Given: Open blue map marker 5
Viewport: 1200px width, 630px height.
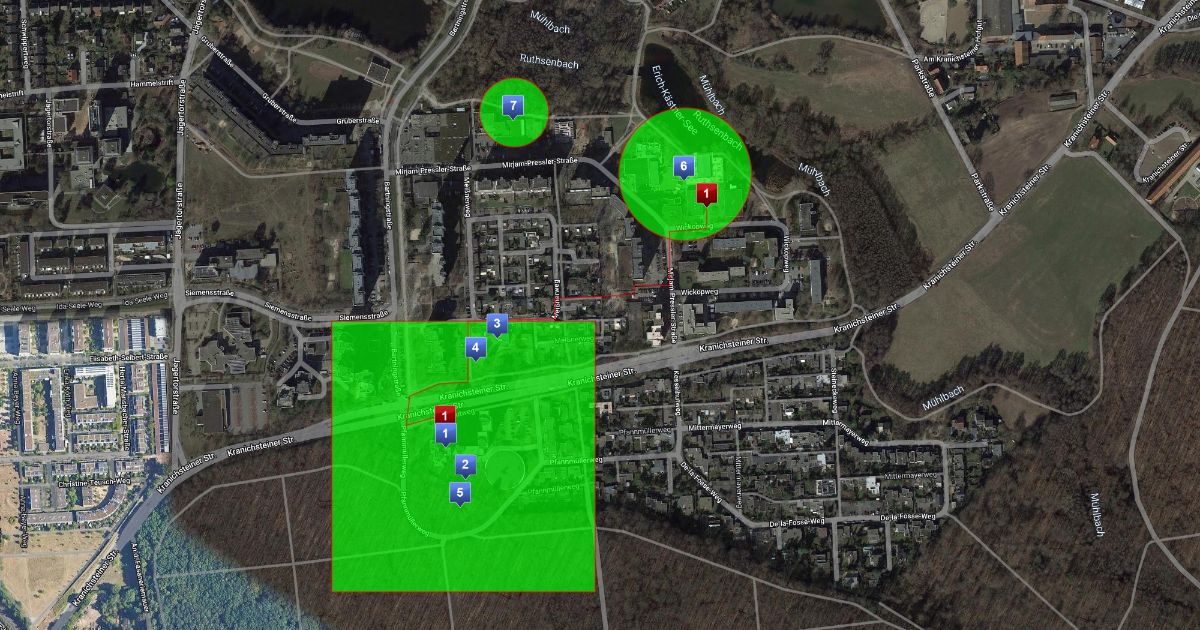Looking at the screenshot, I should [x=460, y=492].
